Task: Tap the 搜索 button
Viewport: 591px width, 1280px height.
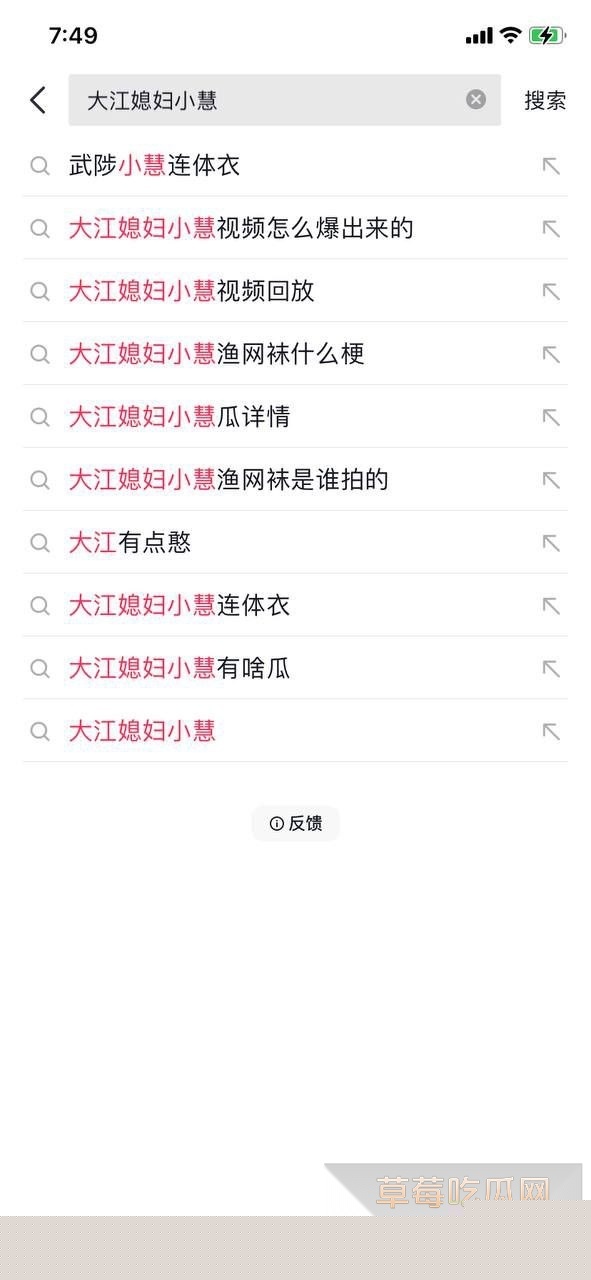Action: [x=545, y=100]
